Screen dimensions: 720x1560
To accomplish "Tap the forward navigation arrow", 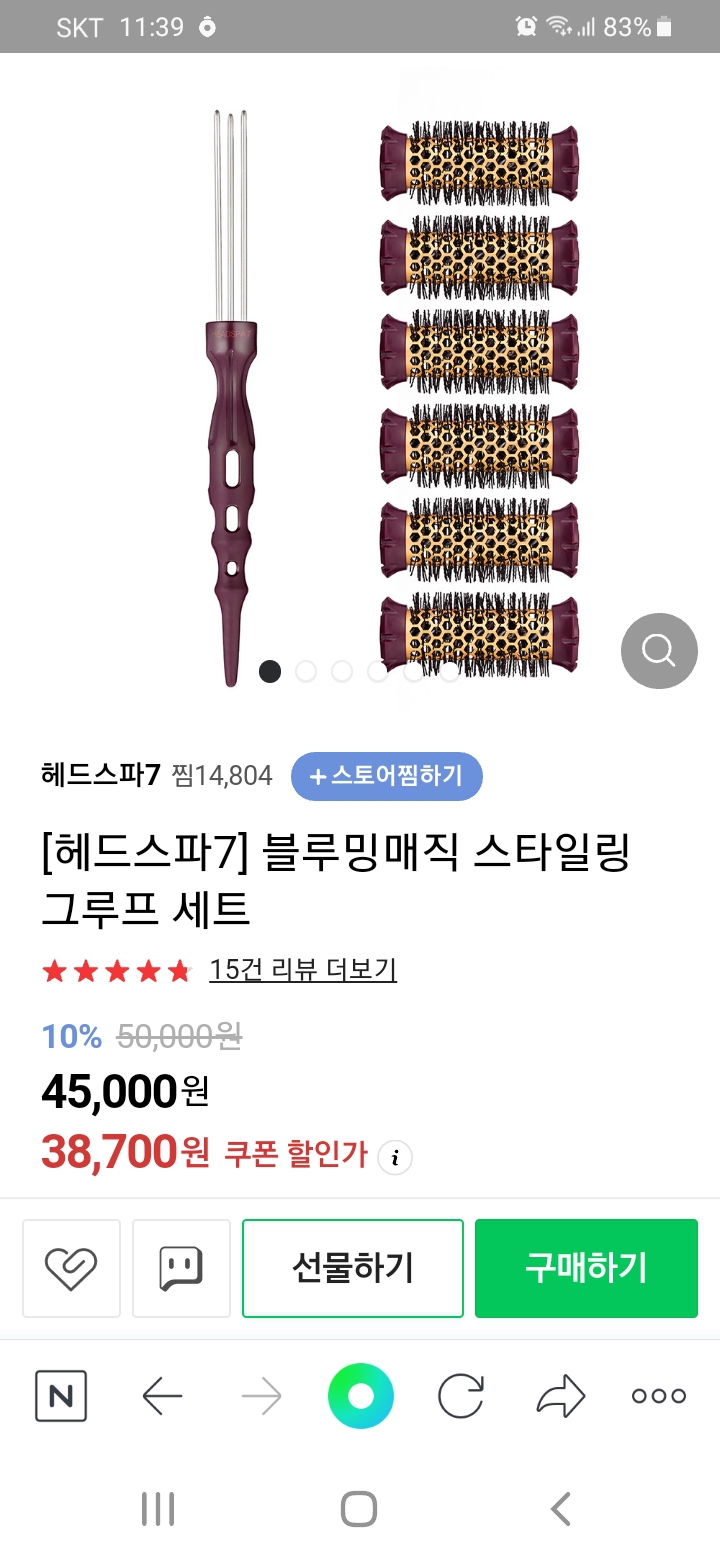I will 261,1394.
